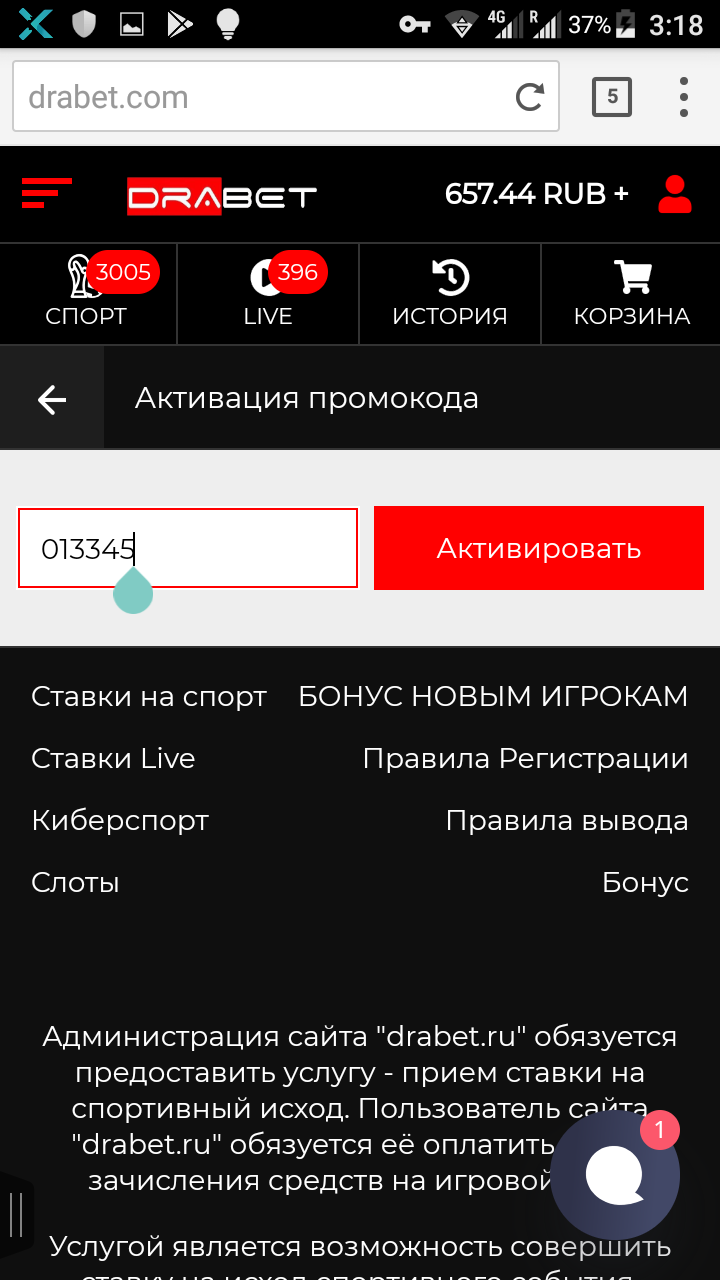This screenshot has width=720, height=1280.
Task: Open the browser tabs switcher showing 5
Action: pos(612,96)
